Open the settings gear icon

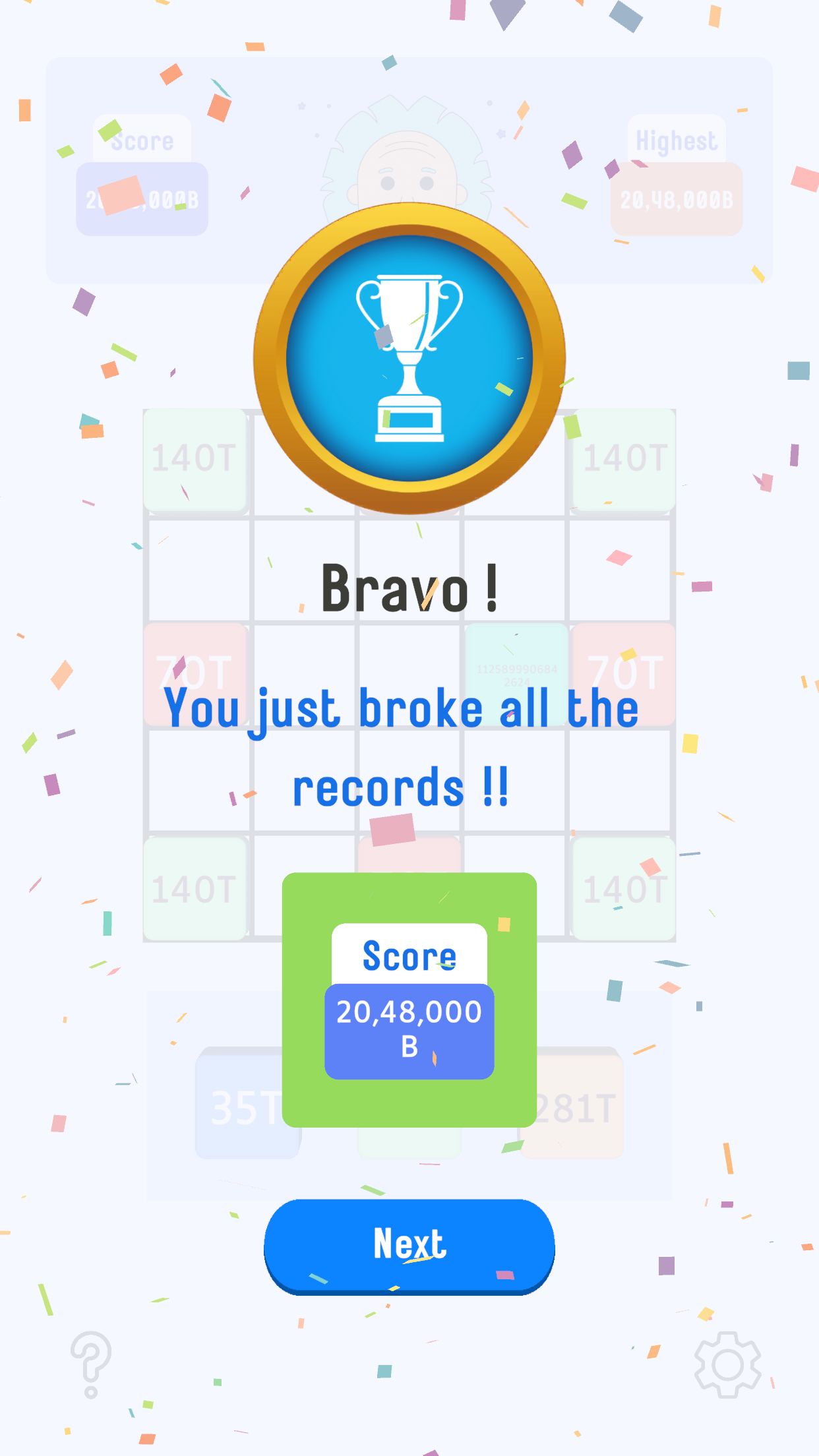click(728, 1363)
